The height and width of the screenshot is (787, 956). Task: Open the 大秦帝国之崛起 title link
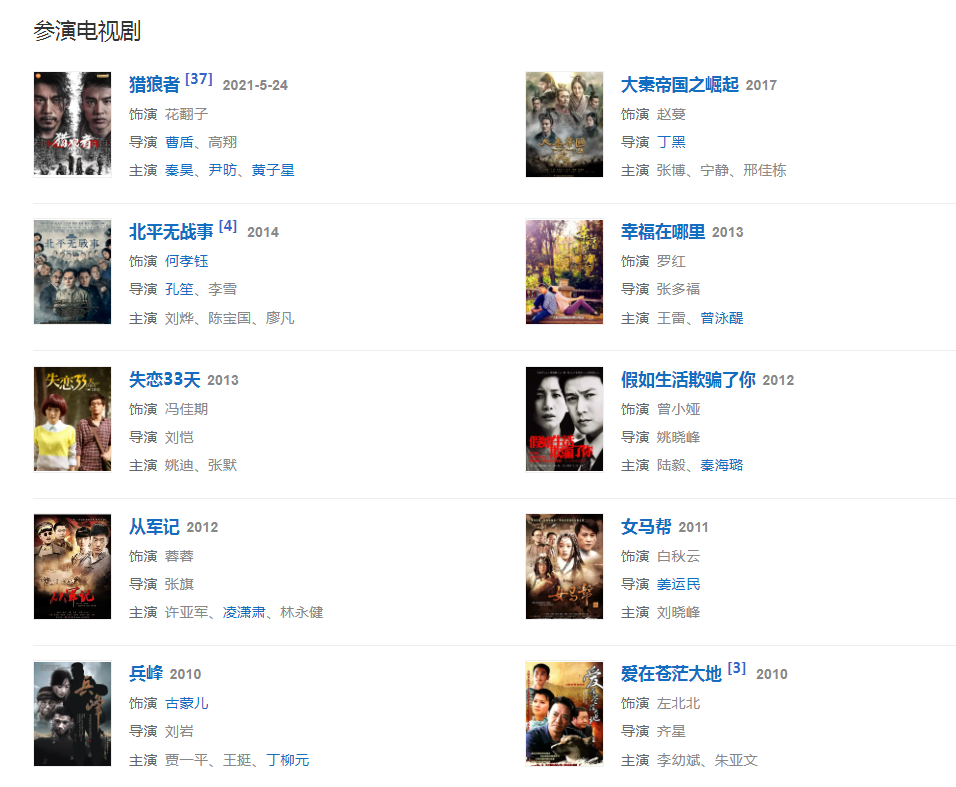[x=679, y=85]
